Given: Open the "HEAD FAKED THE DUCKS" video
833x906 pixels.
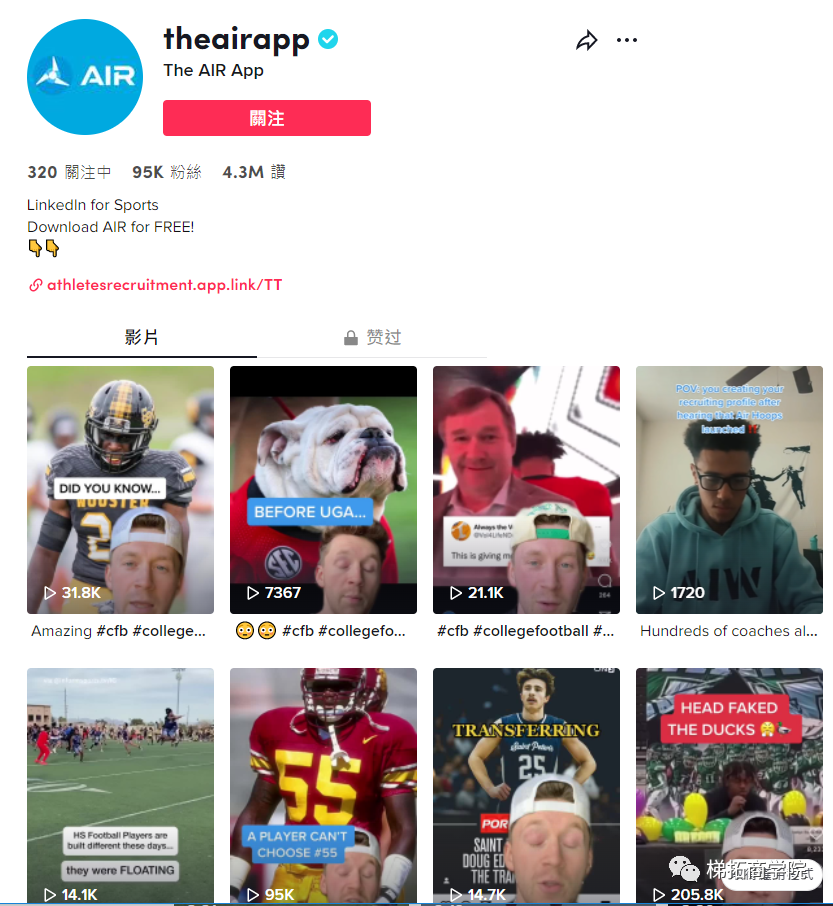Looking at the screenshot, I should pyautogui.click(x=729, y=785).
